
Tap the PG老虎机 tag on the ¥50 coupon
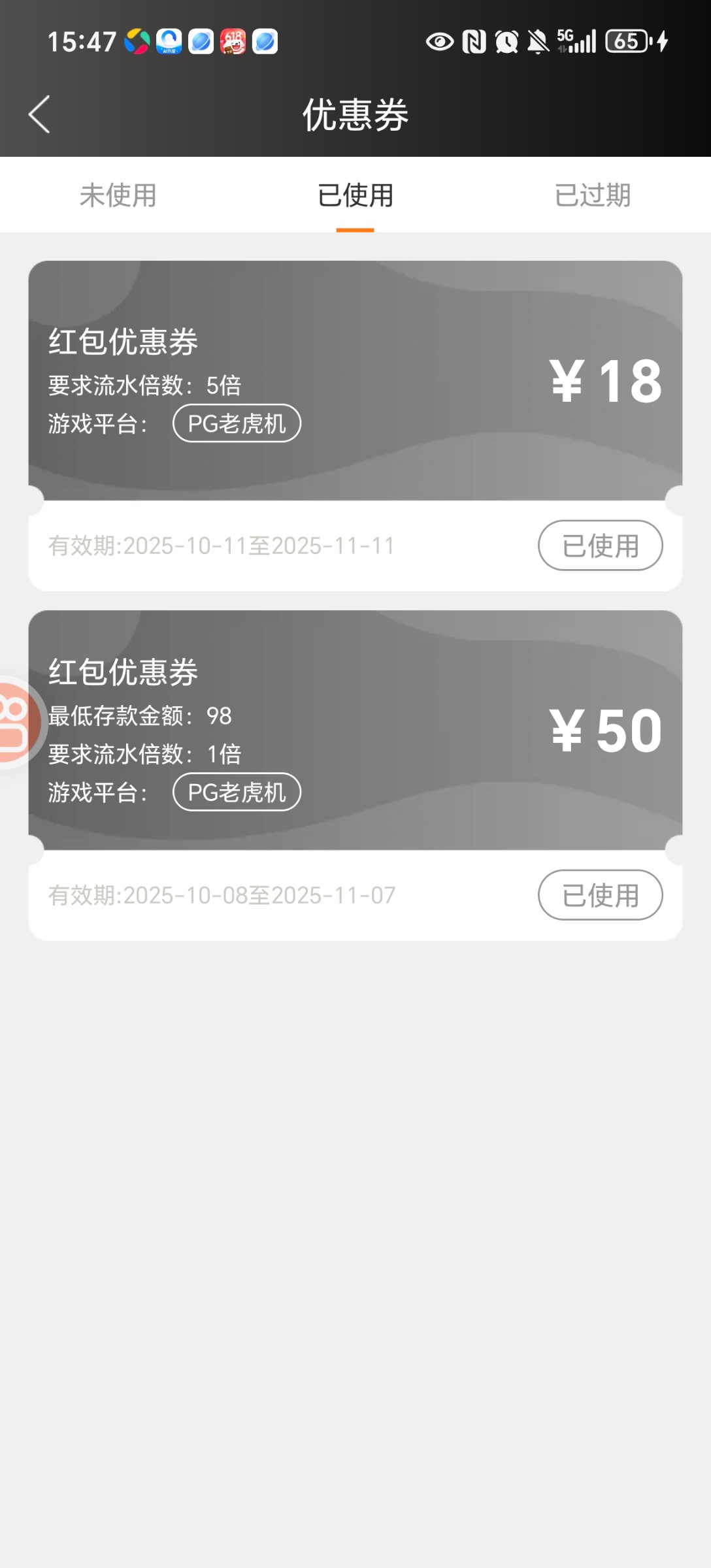click(236, 792)
